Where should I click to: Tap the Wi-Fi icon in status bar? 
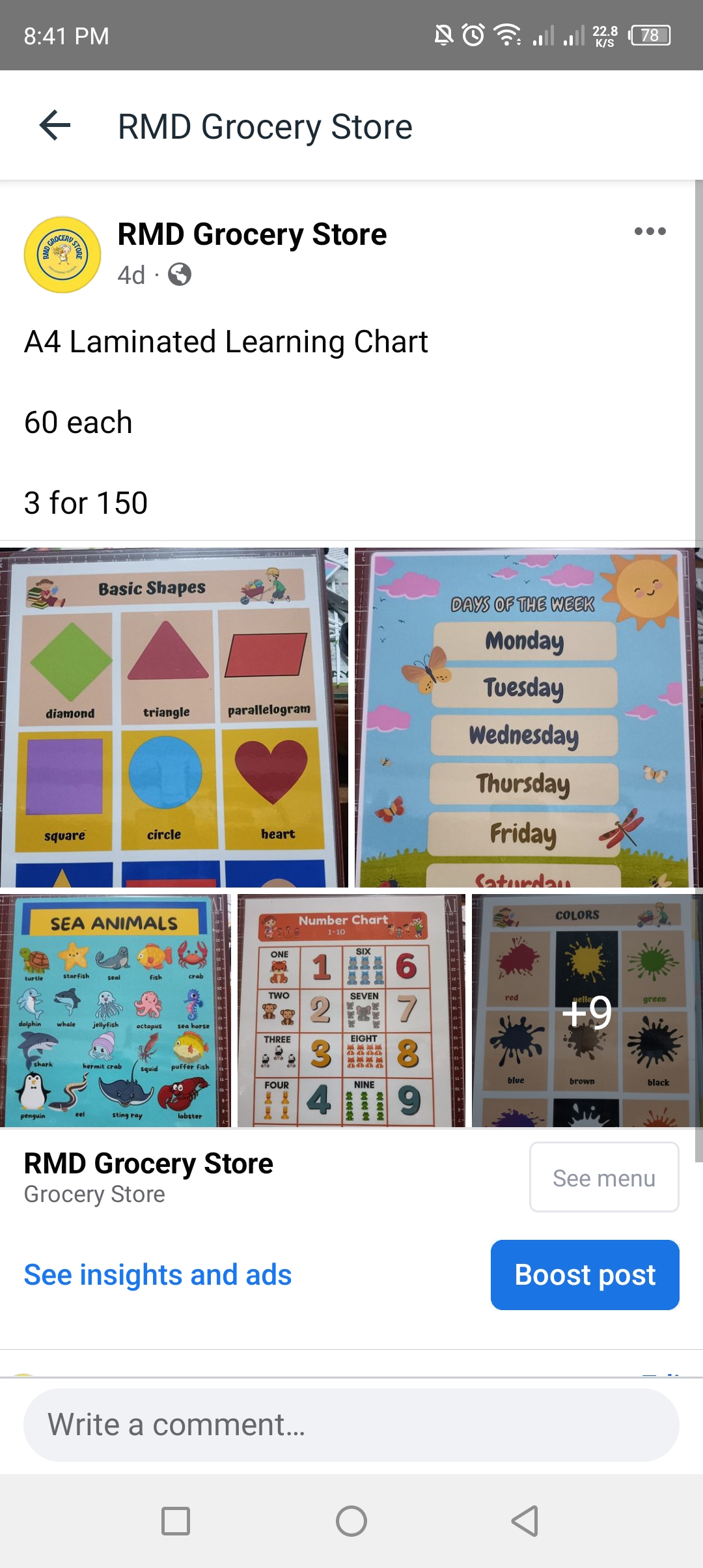507,35
